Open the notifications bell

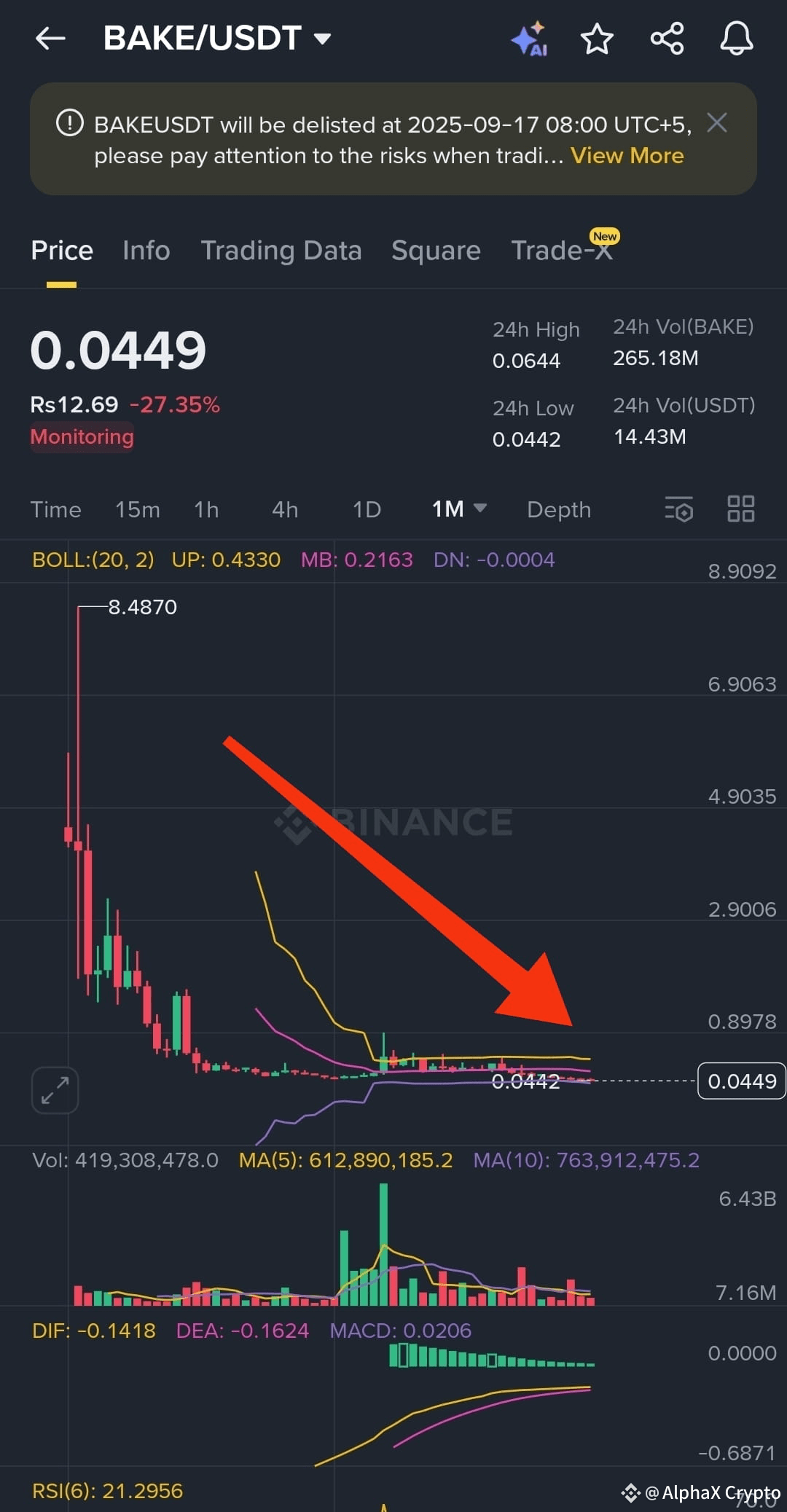[x=736, y=39]
